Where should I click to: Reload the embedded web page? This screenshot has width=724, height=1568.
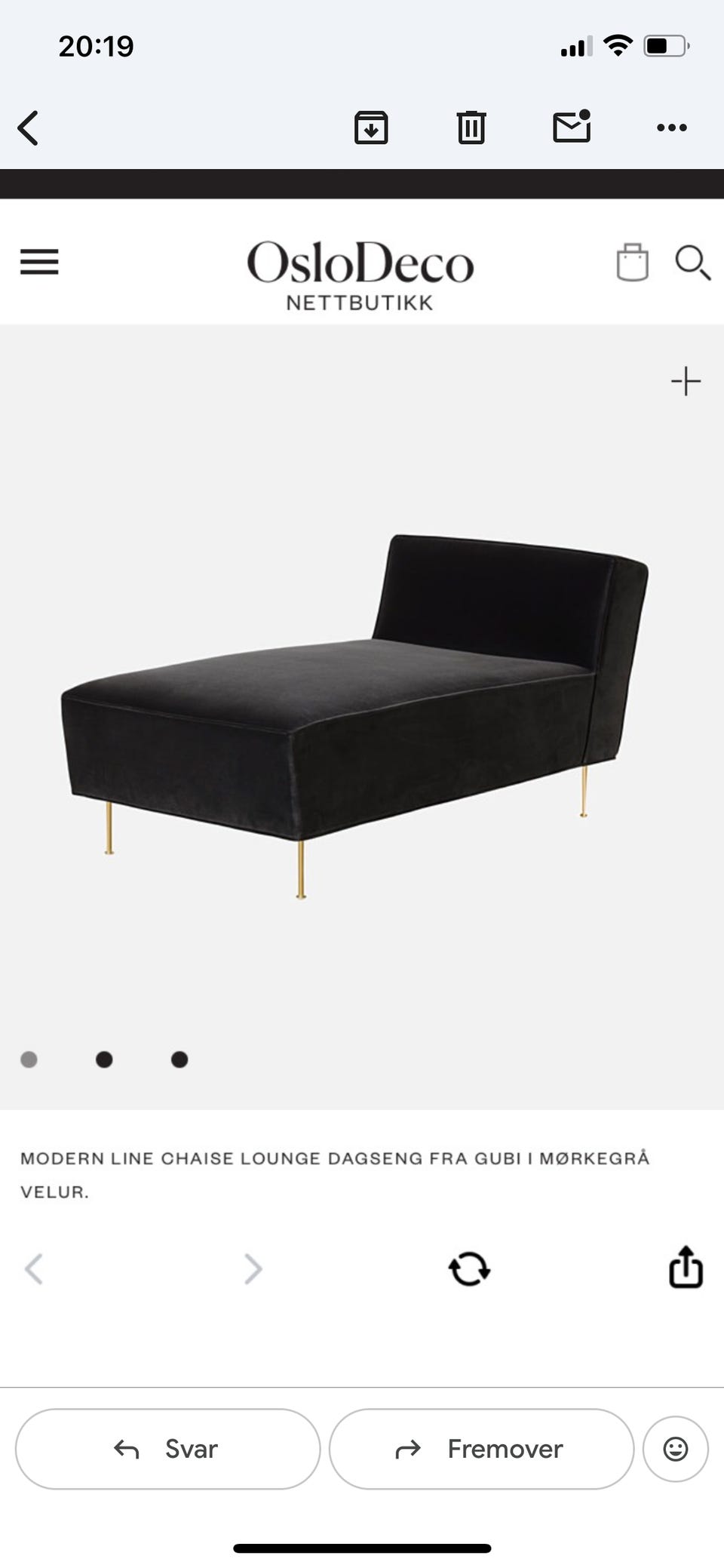[x=469, y=1268]
